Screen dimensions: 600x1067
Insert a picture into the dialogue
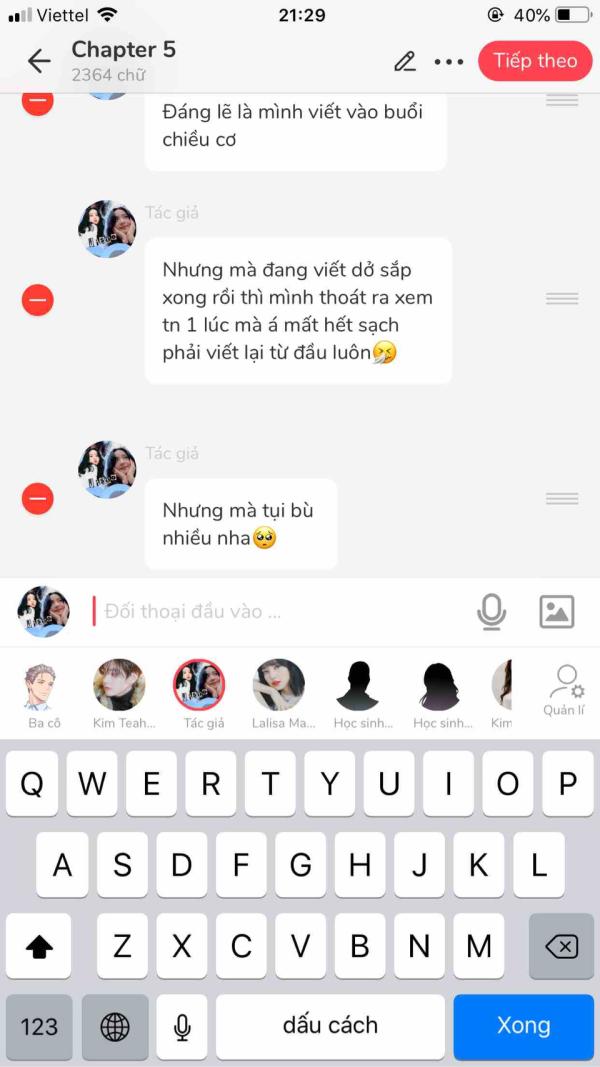pyautogui.click(x=556, y=611)
